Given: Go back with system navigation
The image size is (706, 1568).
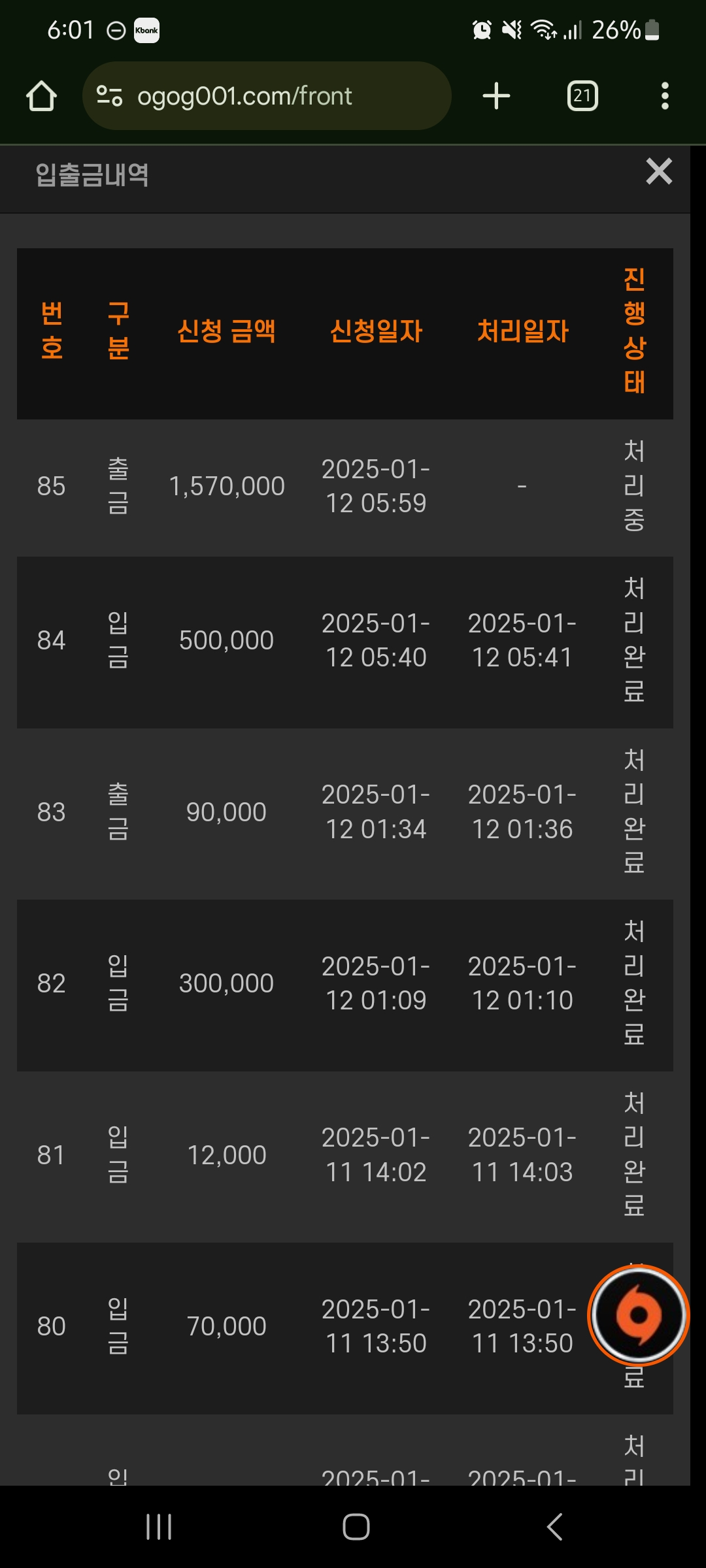Looking at the screenshot, I should (554, 1527).
